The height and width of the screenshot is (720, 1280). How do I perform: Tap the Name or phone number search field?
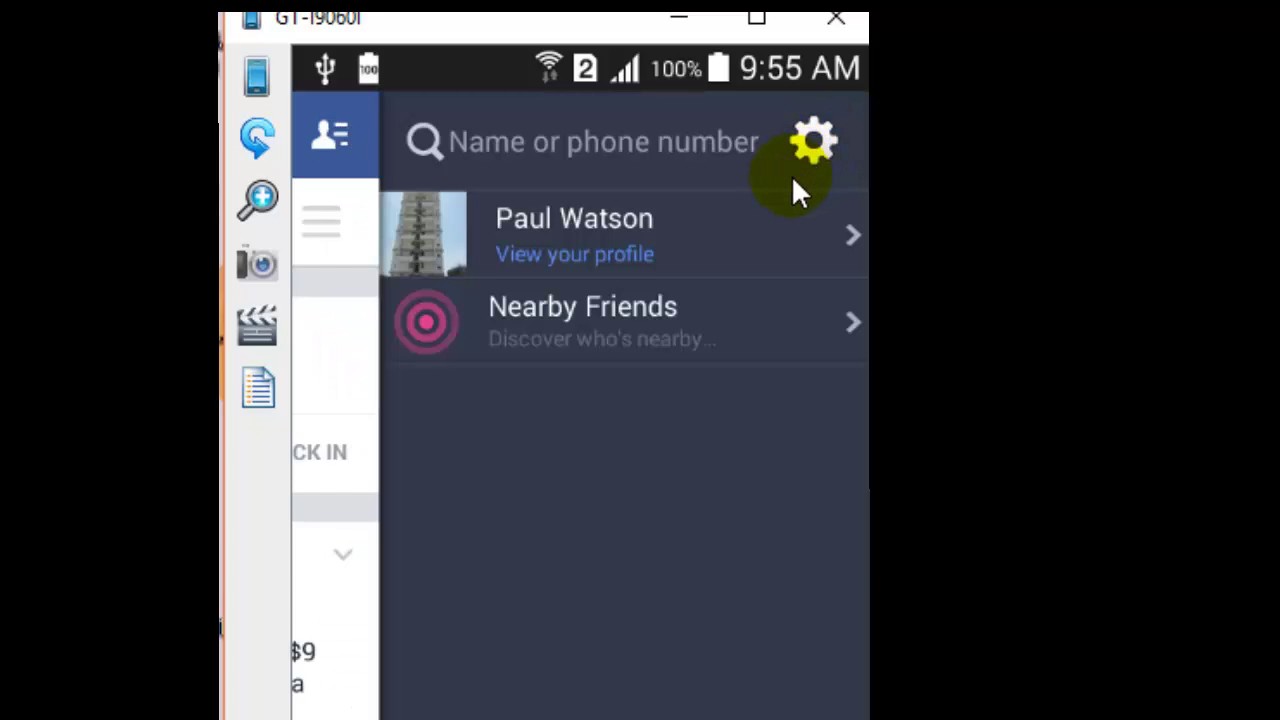(583, 142)
